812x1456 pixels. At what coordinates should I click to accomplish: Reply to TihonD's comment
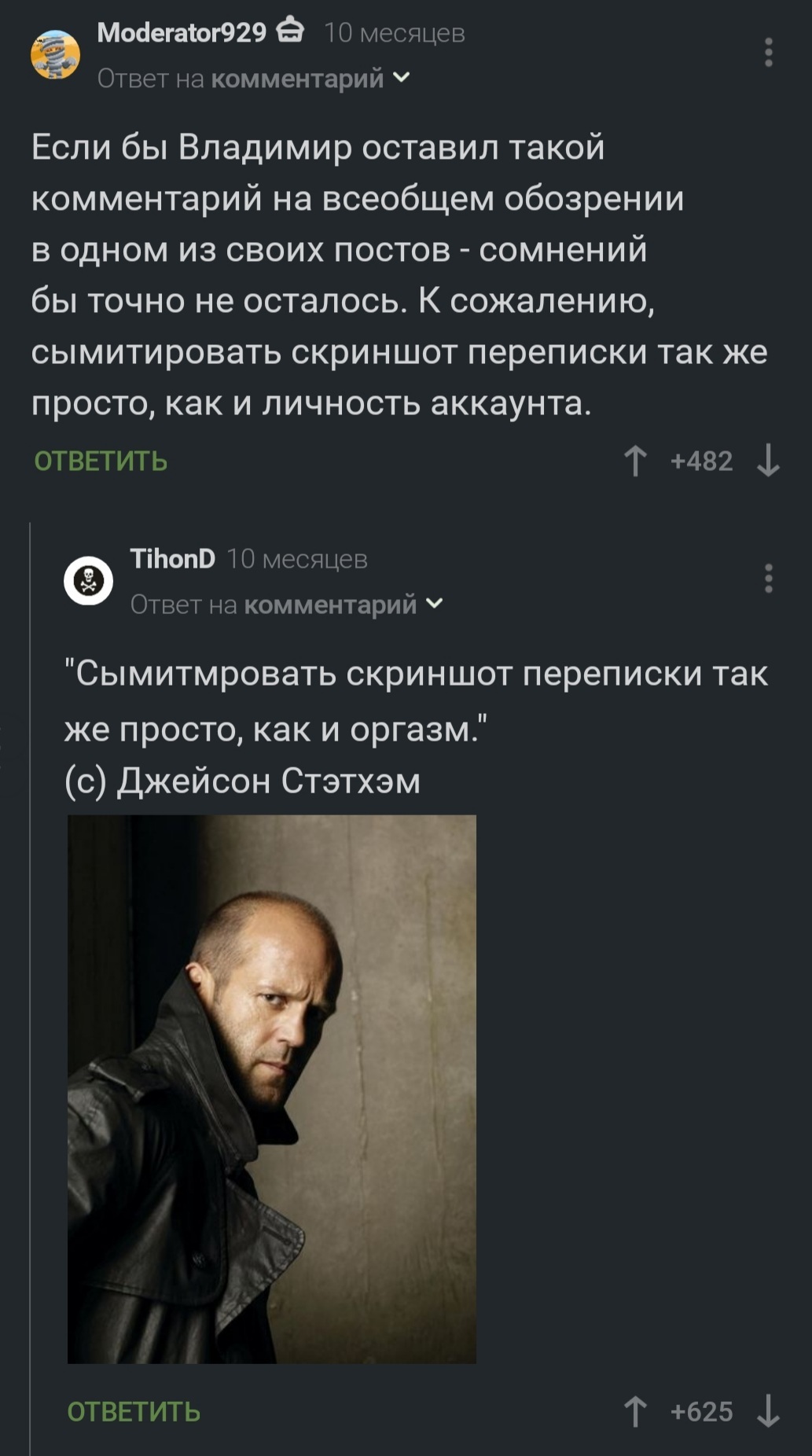pos(134,1412)
